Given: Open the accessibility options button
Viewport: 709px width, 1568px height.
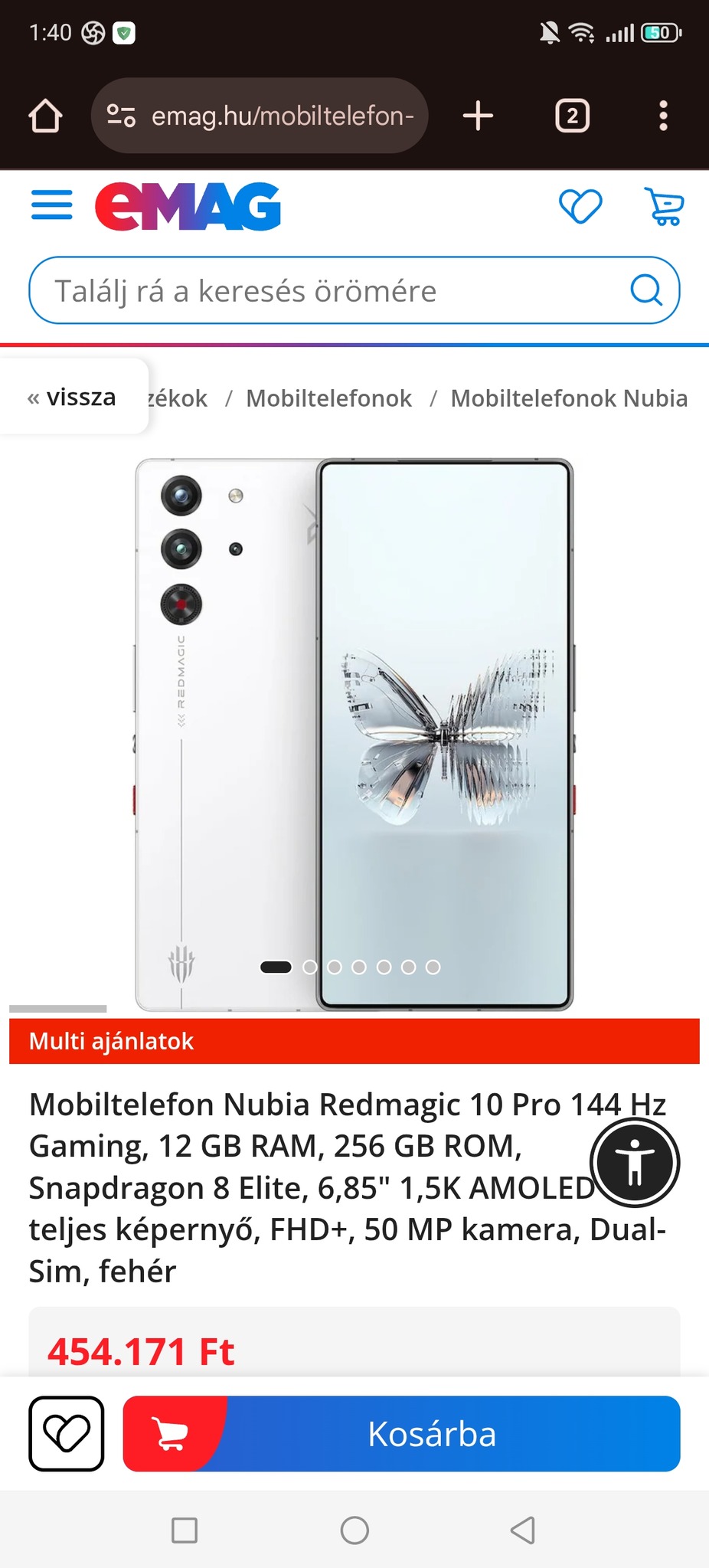Looking at the screenshot, I should 635,1163.
